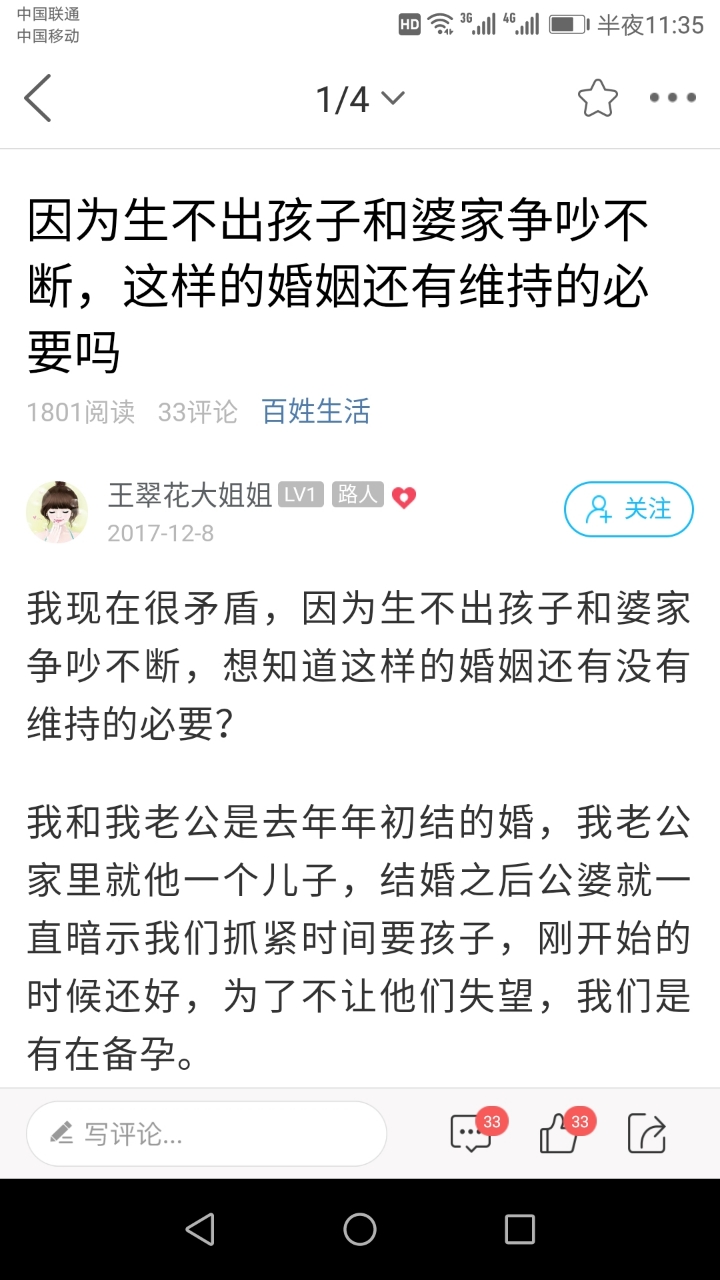Open the comments icon showing 33
The image size is (720, 1280).
point(471,1134)
